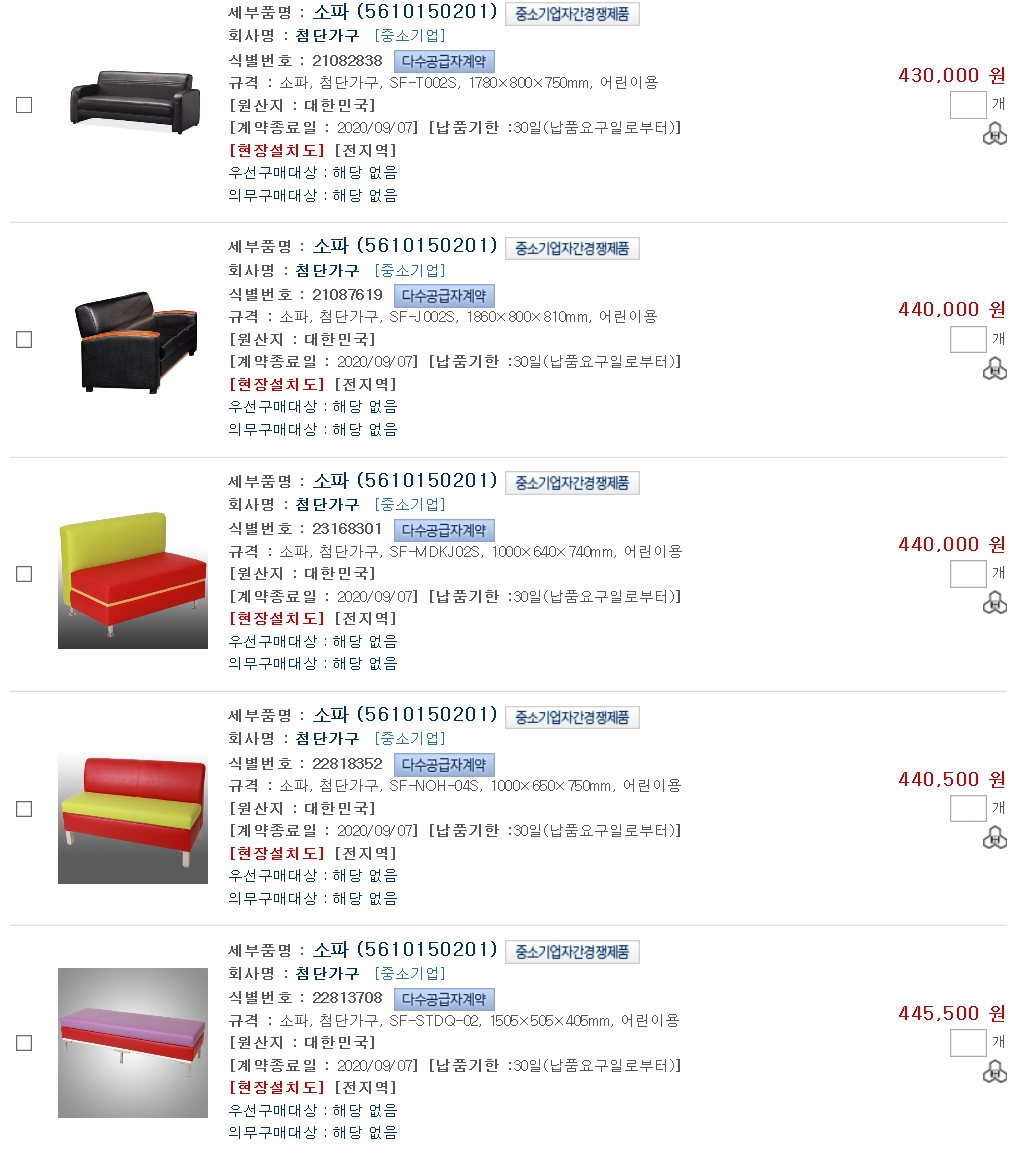Open the compare icon for sofa 22818352

(x=994, y=837)
